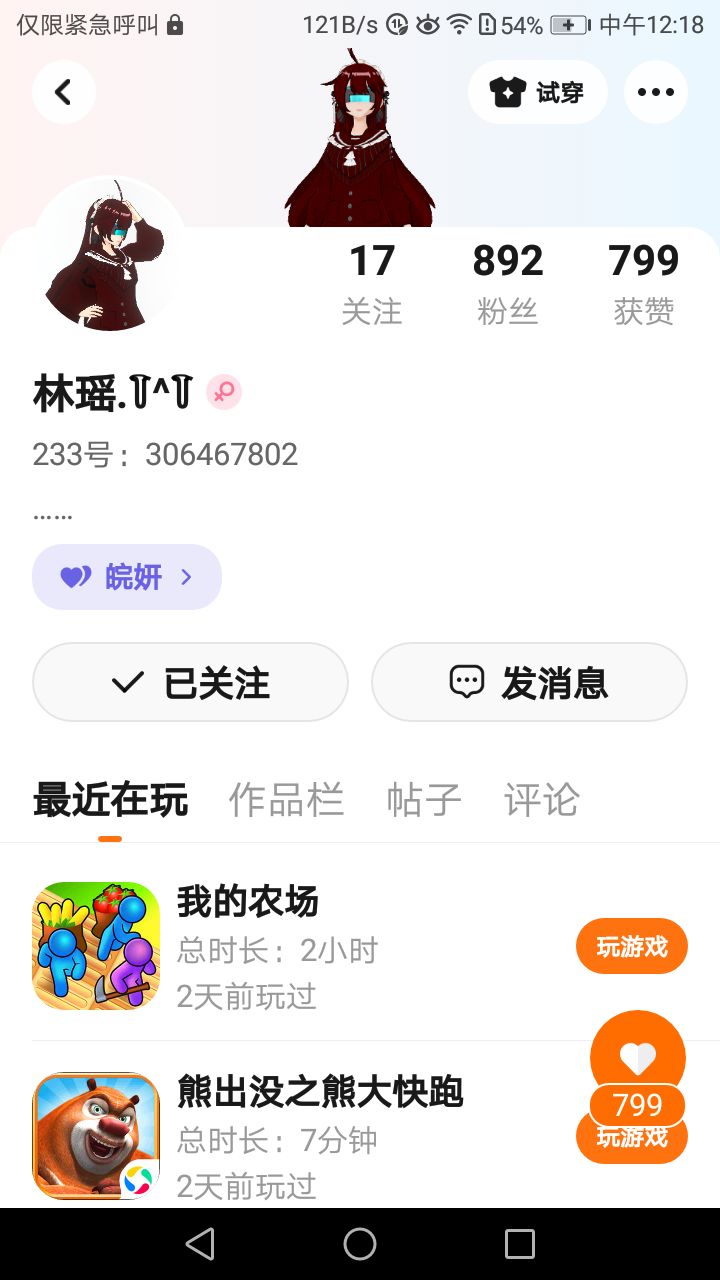Send a message with 发消息

(529, 682)
